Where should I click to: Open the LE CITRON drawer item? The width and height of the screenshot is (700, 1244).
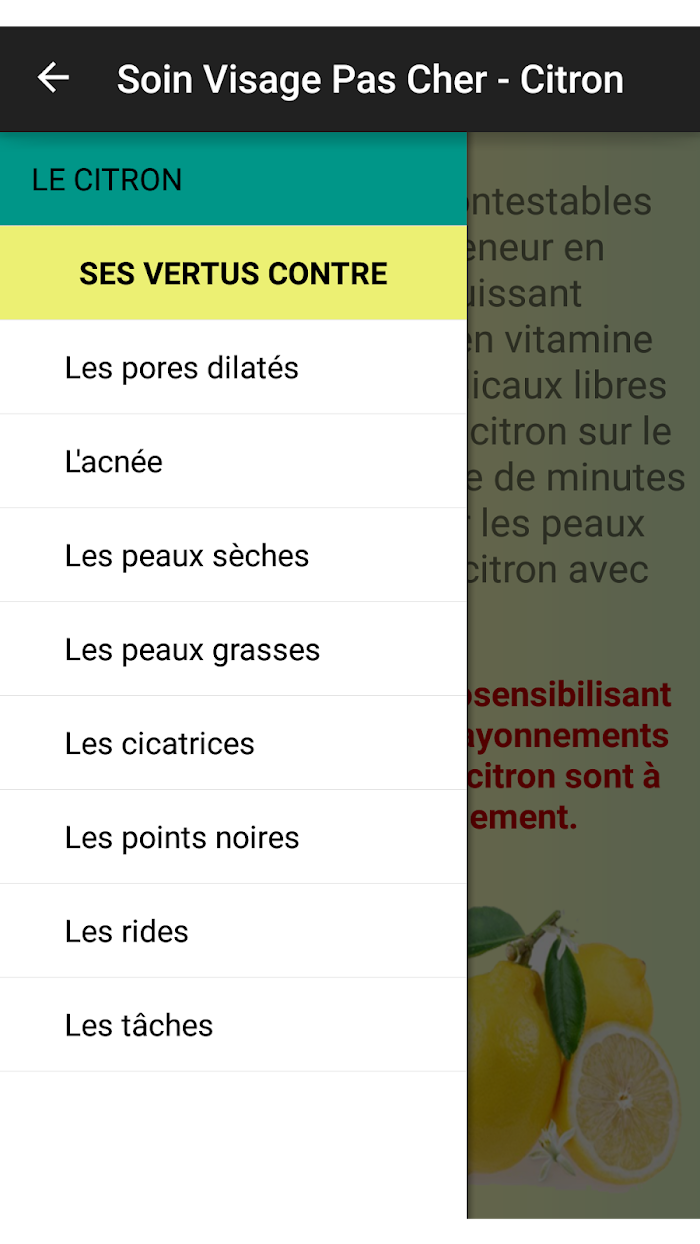[x=233, y=179]
